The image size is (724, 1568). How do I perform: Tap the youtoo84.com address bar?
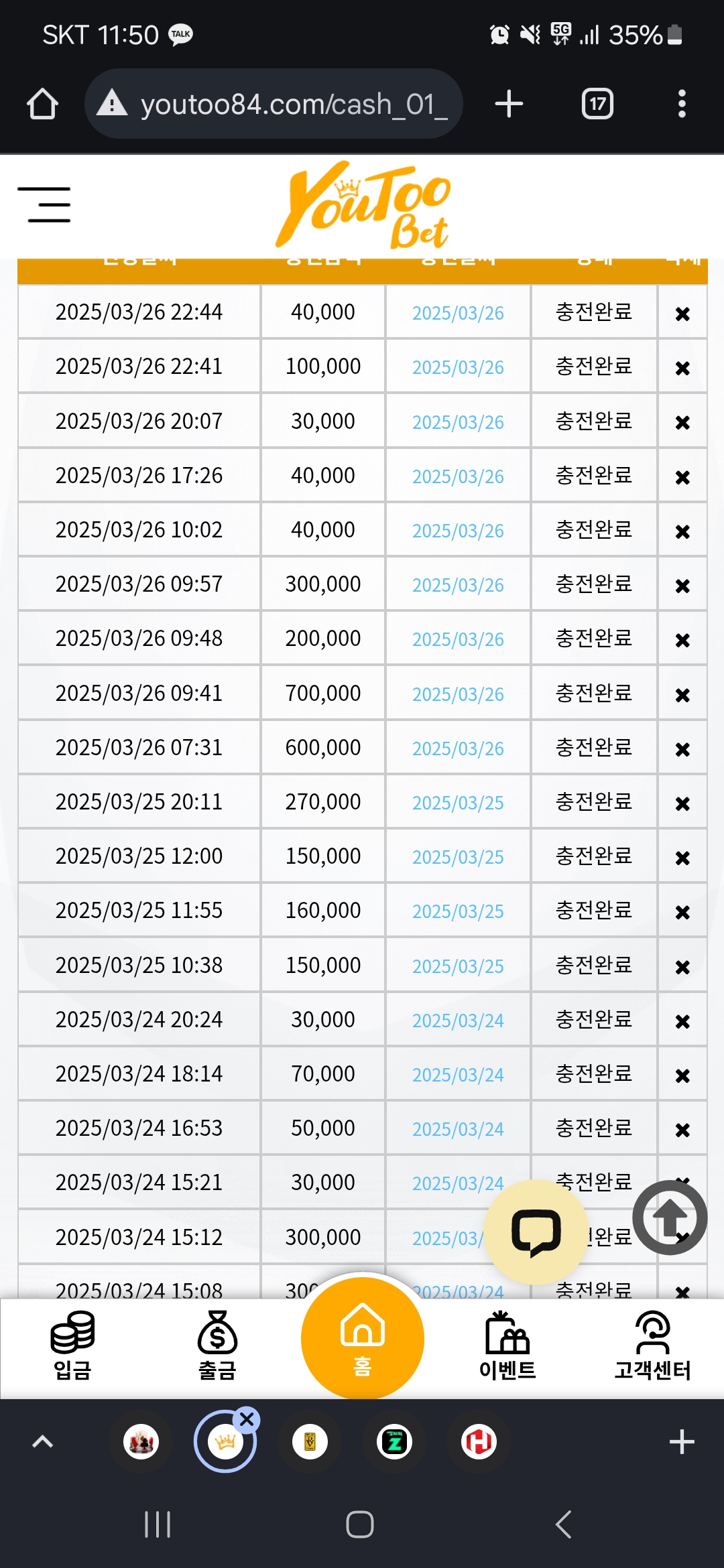tap(274, 104)
